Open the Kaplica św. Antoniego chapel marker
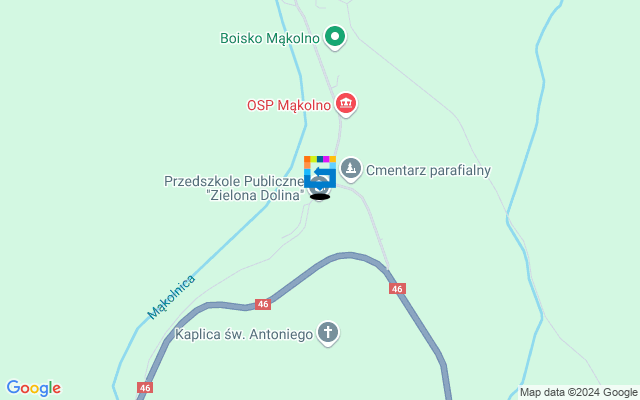 328,332
